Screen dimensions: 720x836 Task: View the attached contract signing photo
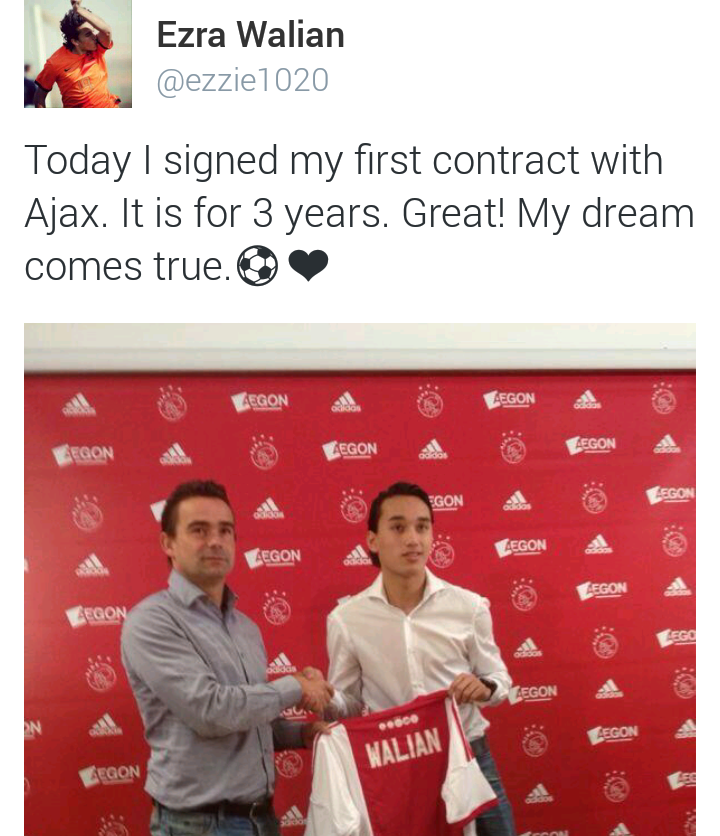click(360, 580)
